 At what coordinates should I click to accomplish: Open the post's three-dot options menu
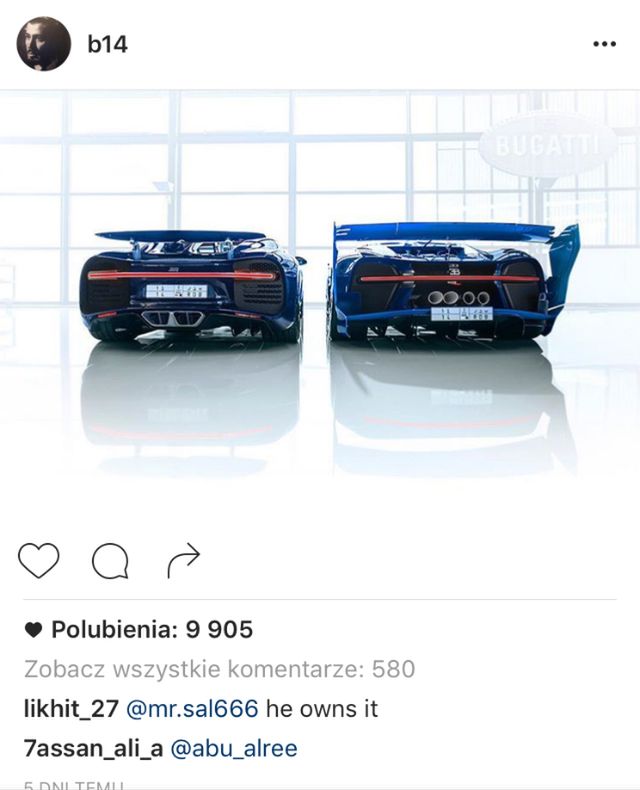pos(604,45)
